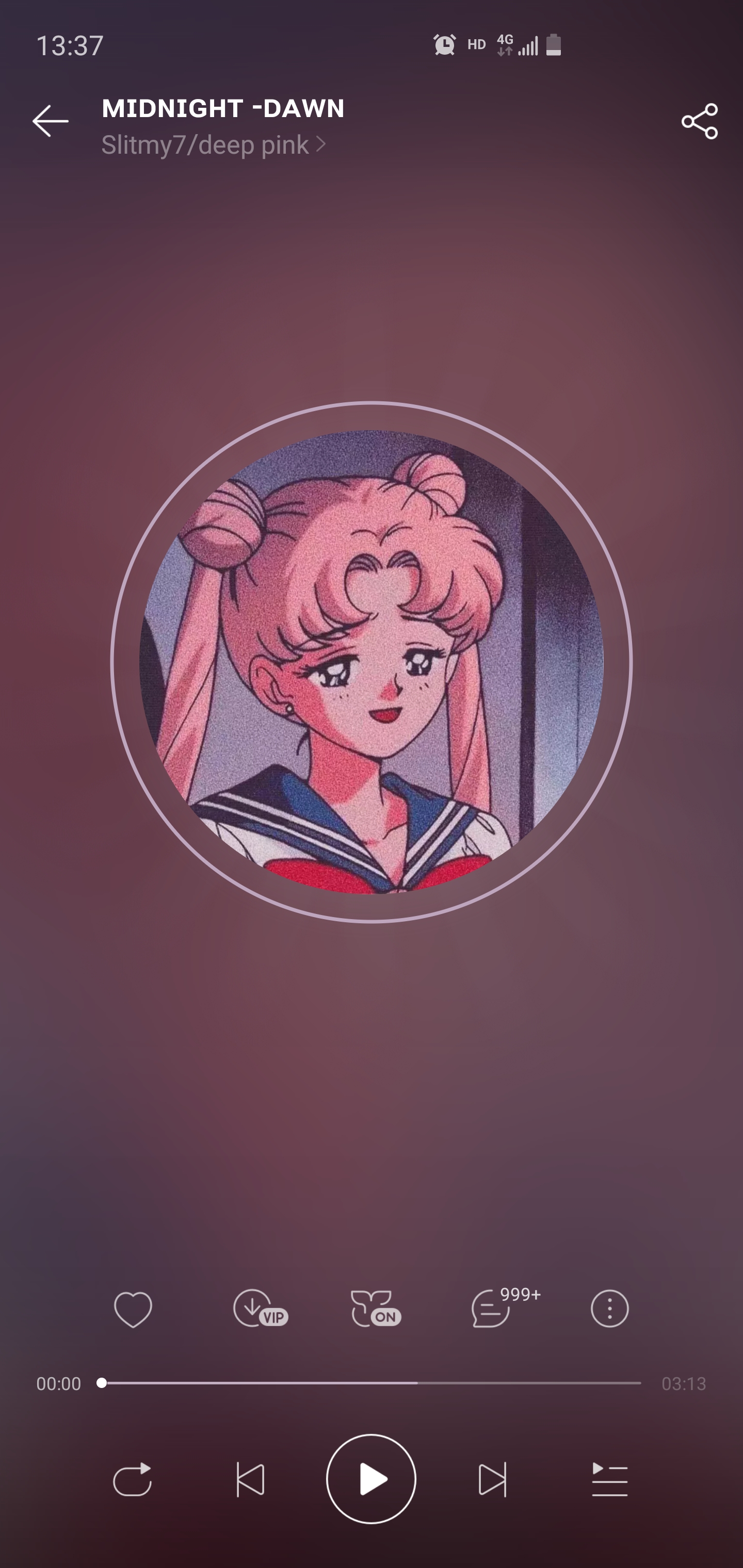Open the three-dot more options menu
The height and width of the screenshot is (1568, 743).
(609, 1309)
